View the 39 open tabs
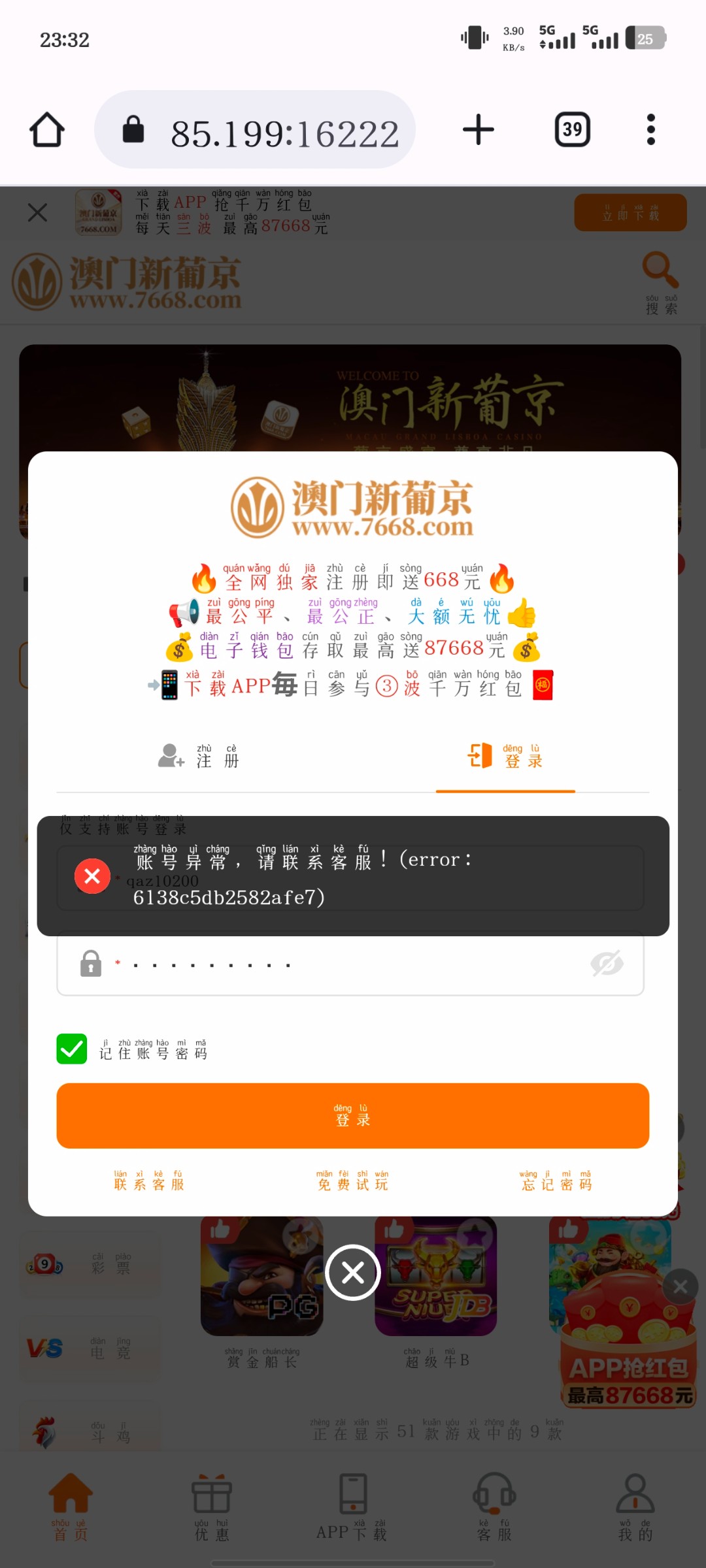 pos(572,129)
